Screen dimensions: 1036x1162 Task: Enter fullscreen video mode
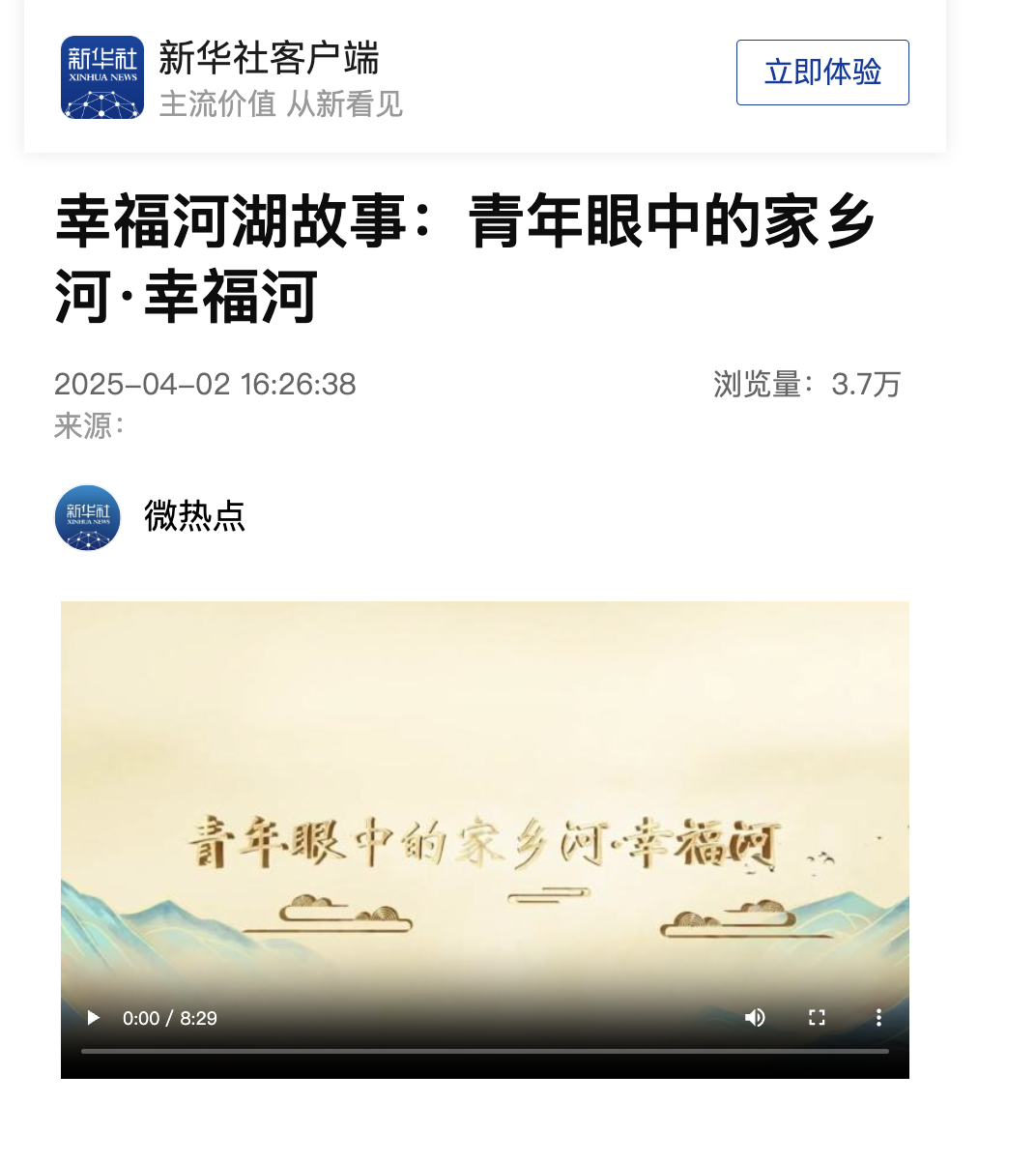tap(817, 1018)
